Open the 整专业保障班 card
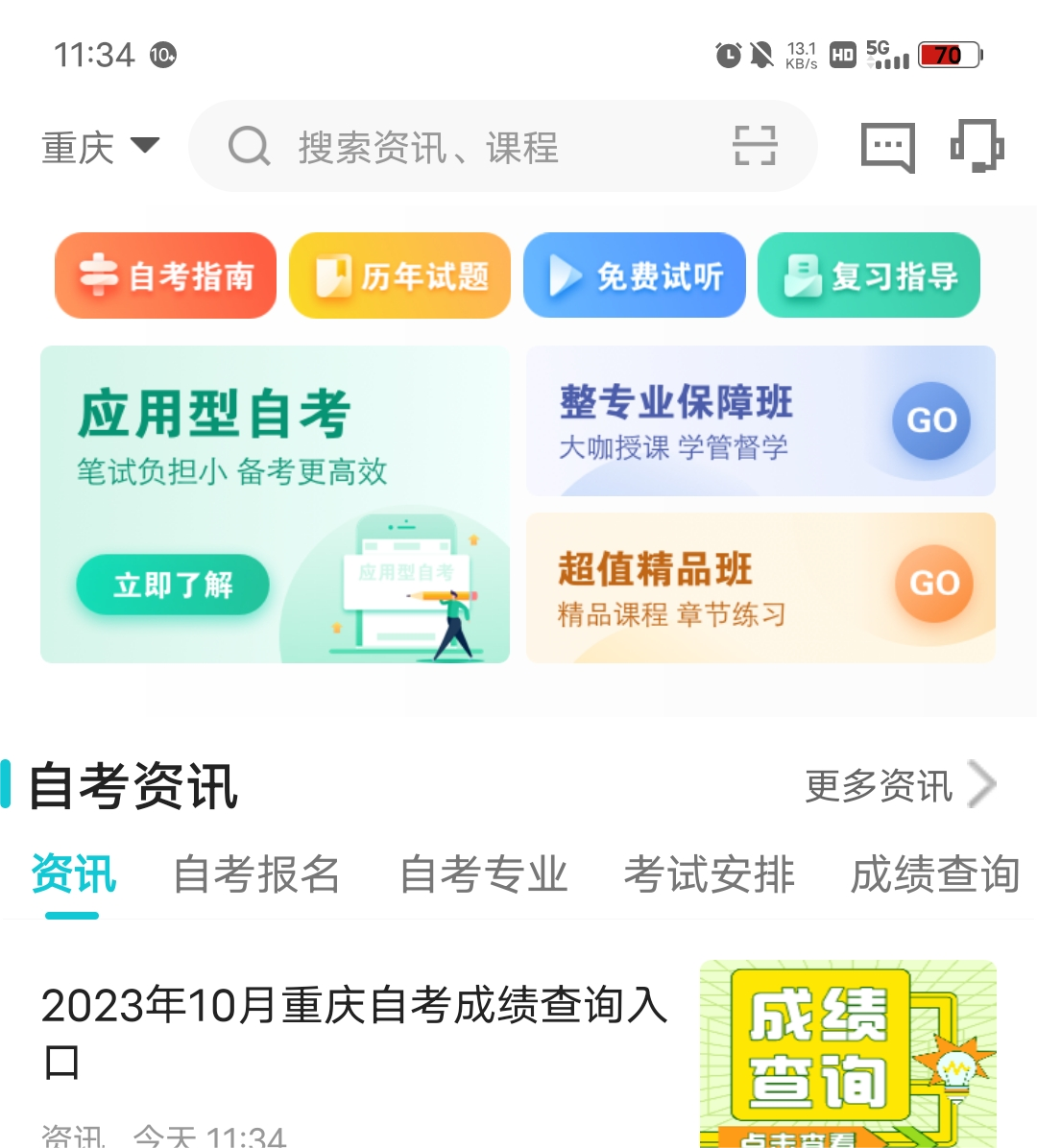 click(x=760, y=421)
